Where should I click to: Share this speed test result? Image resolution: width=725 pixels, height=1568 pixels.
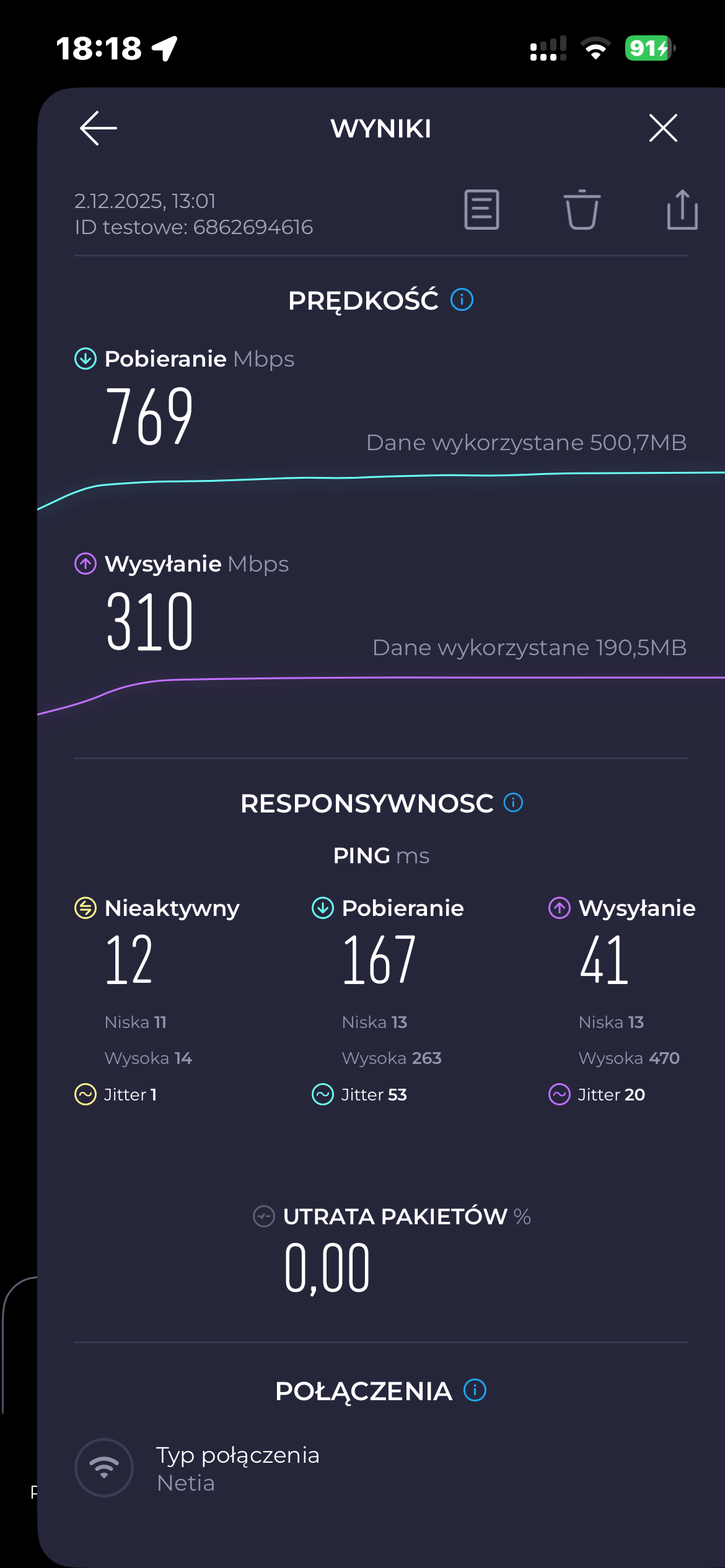click(682, 210)
